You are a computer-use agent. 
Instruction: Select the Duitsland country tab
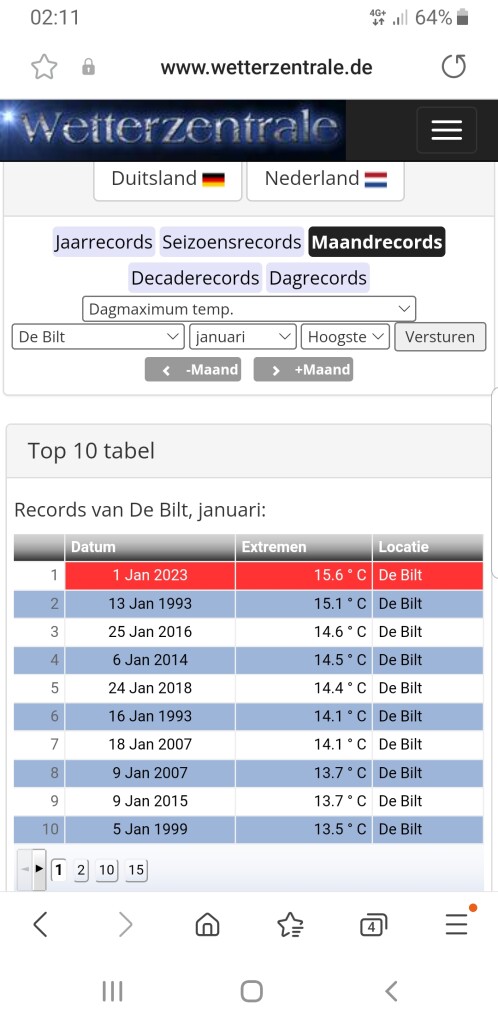(168, 178)
